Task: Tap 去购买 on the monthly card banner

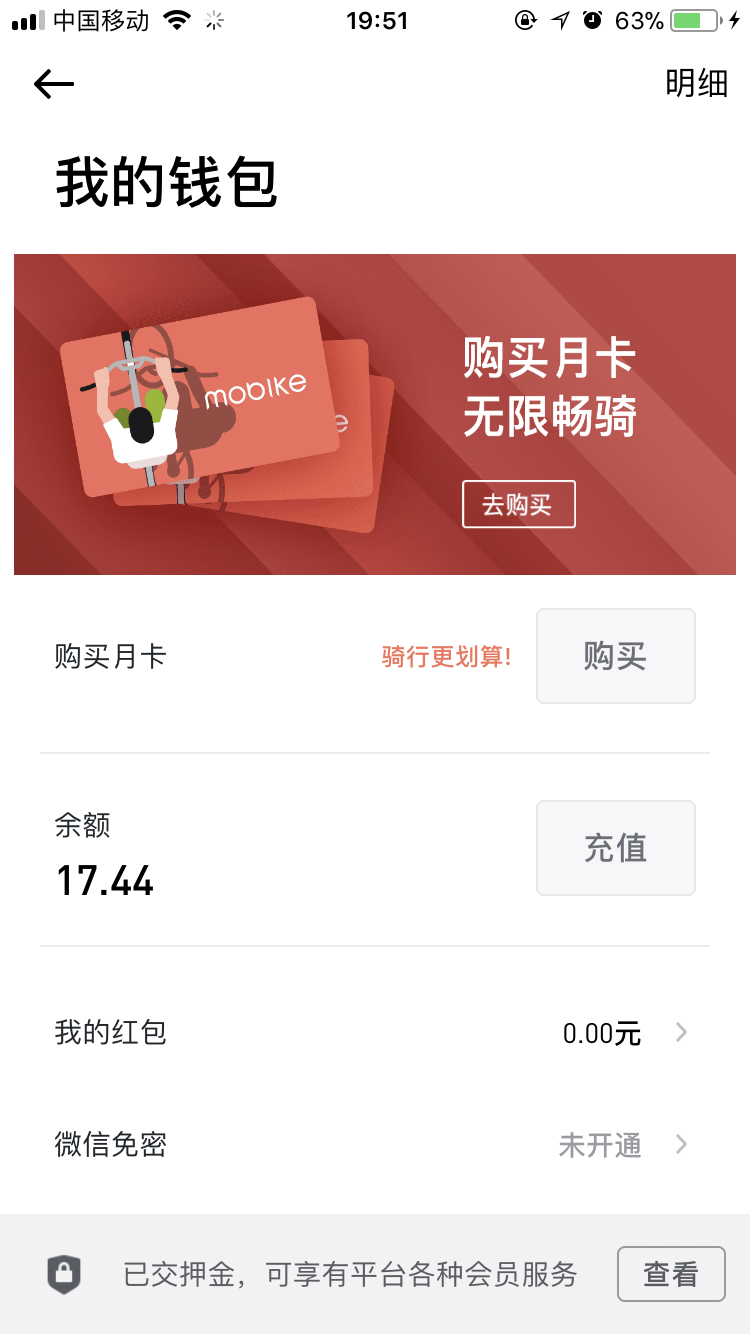Action: [x=518, y=504]
